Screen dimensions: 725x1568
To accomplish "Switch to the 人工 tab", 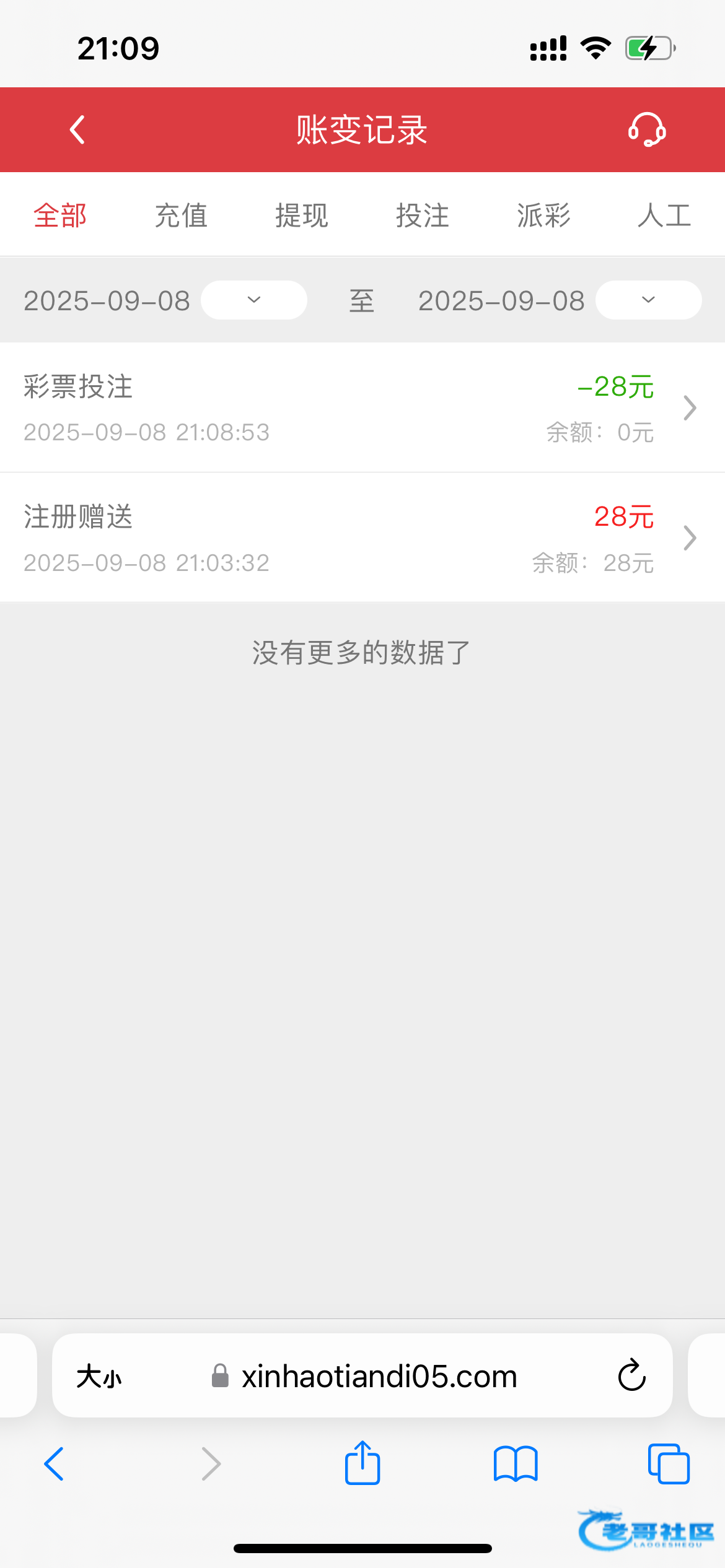I will tap(664, 216).
